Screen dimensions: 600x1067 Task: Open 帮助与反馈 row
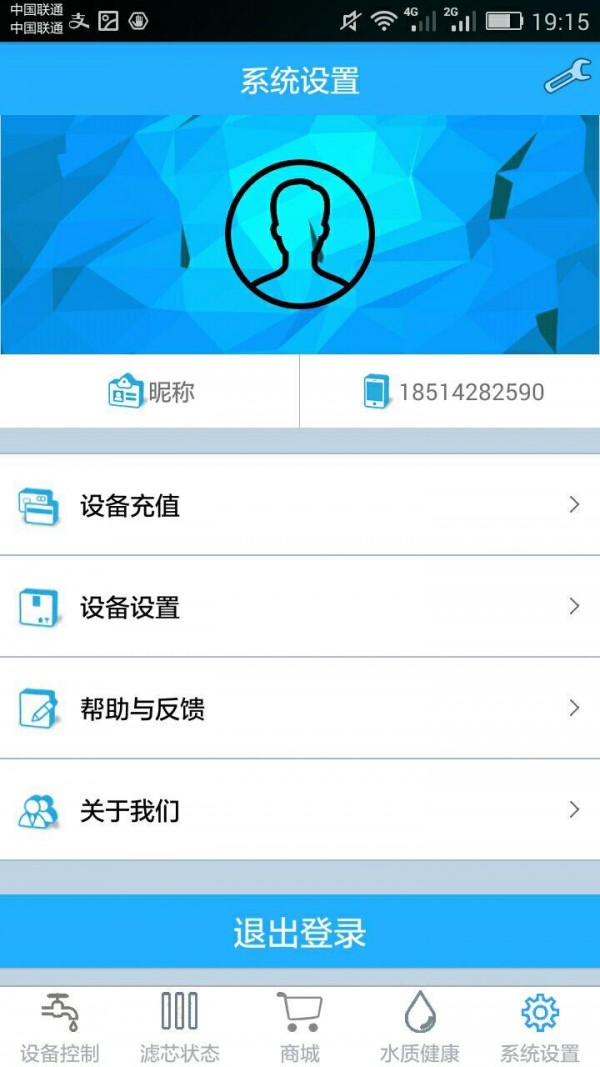(300, 709)
